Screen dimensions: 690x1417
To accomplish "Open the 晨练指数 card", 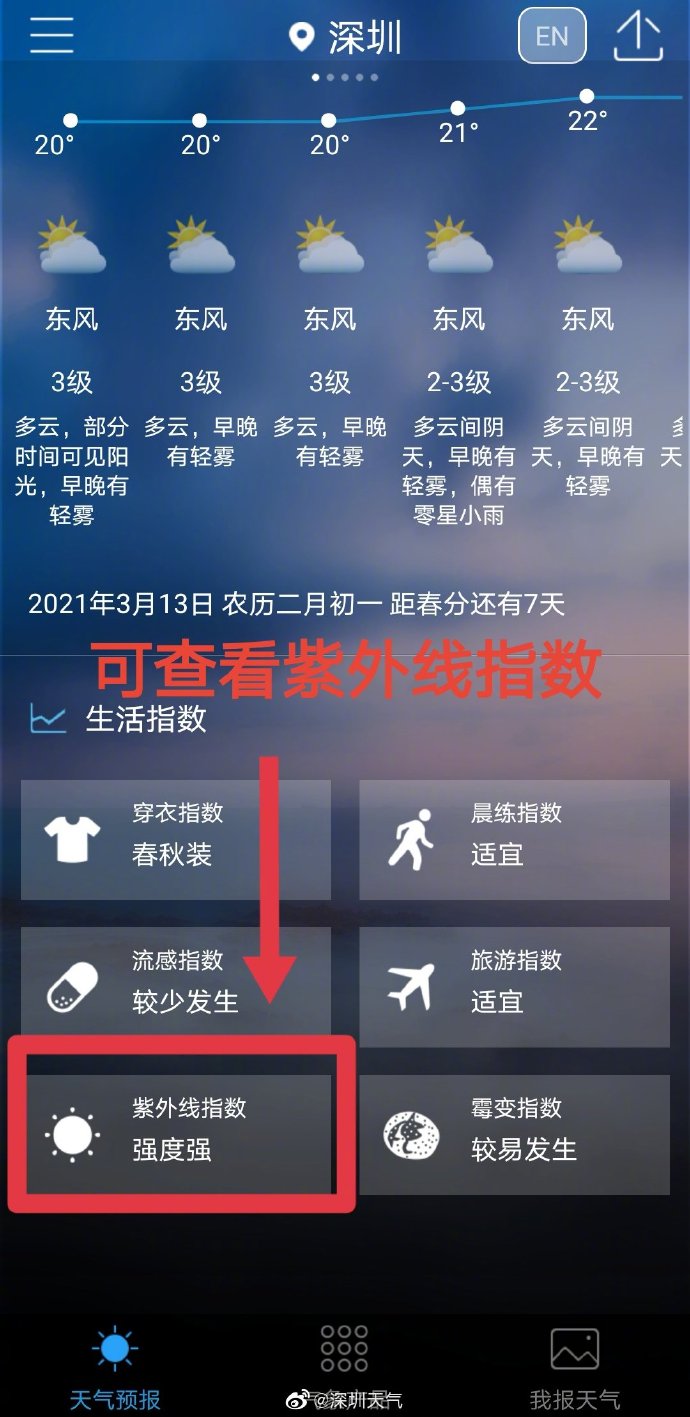I will click(x=514, y=839).
